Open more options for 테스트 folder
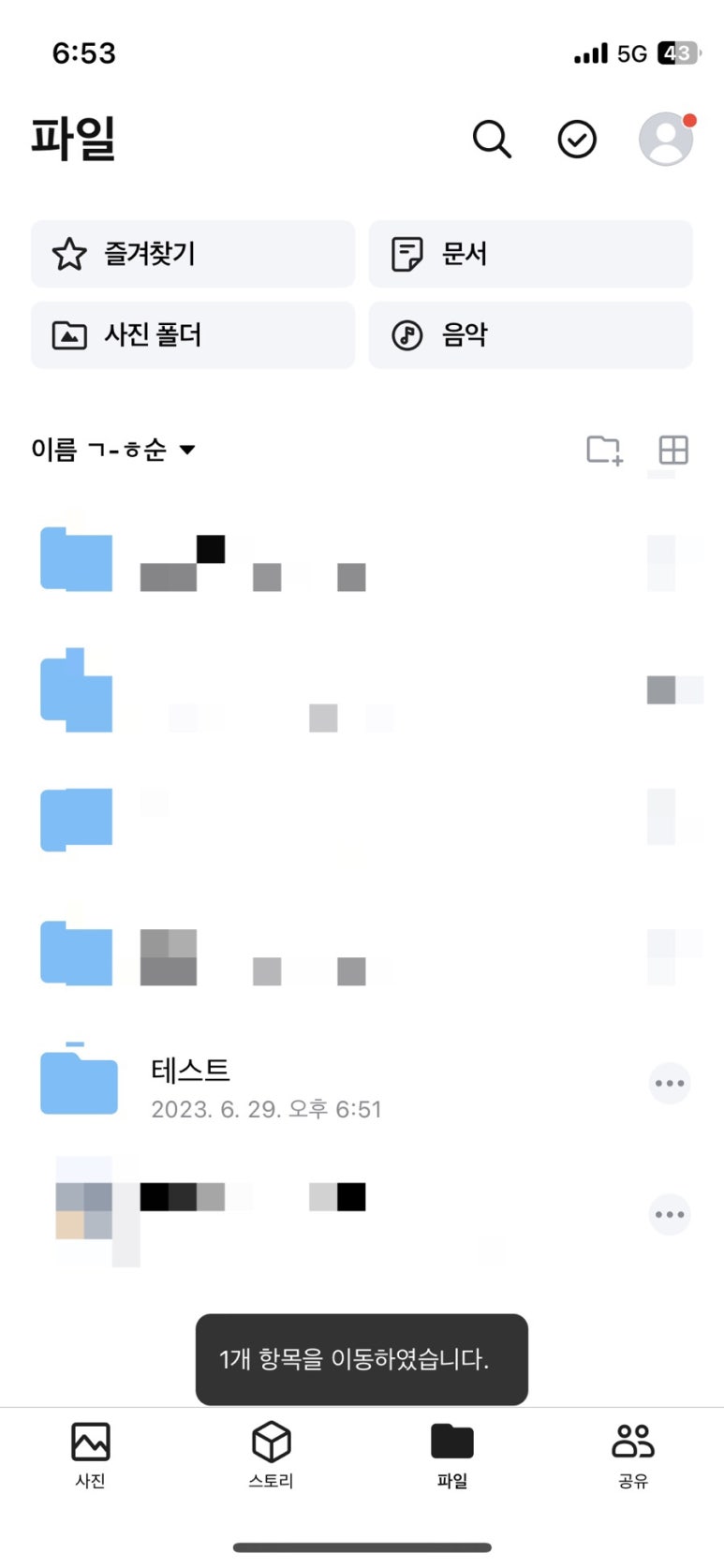This screenshot has width=724, height=1568. click(670, 1084)
